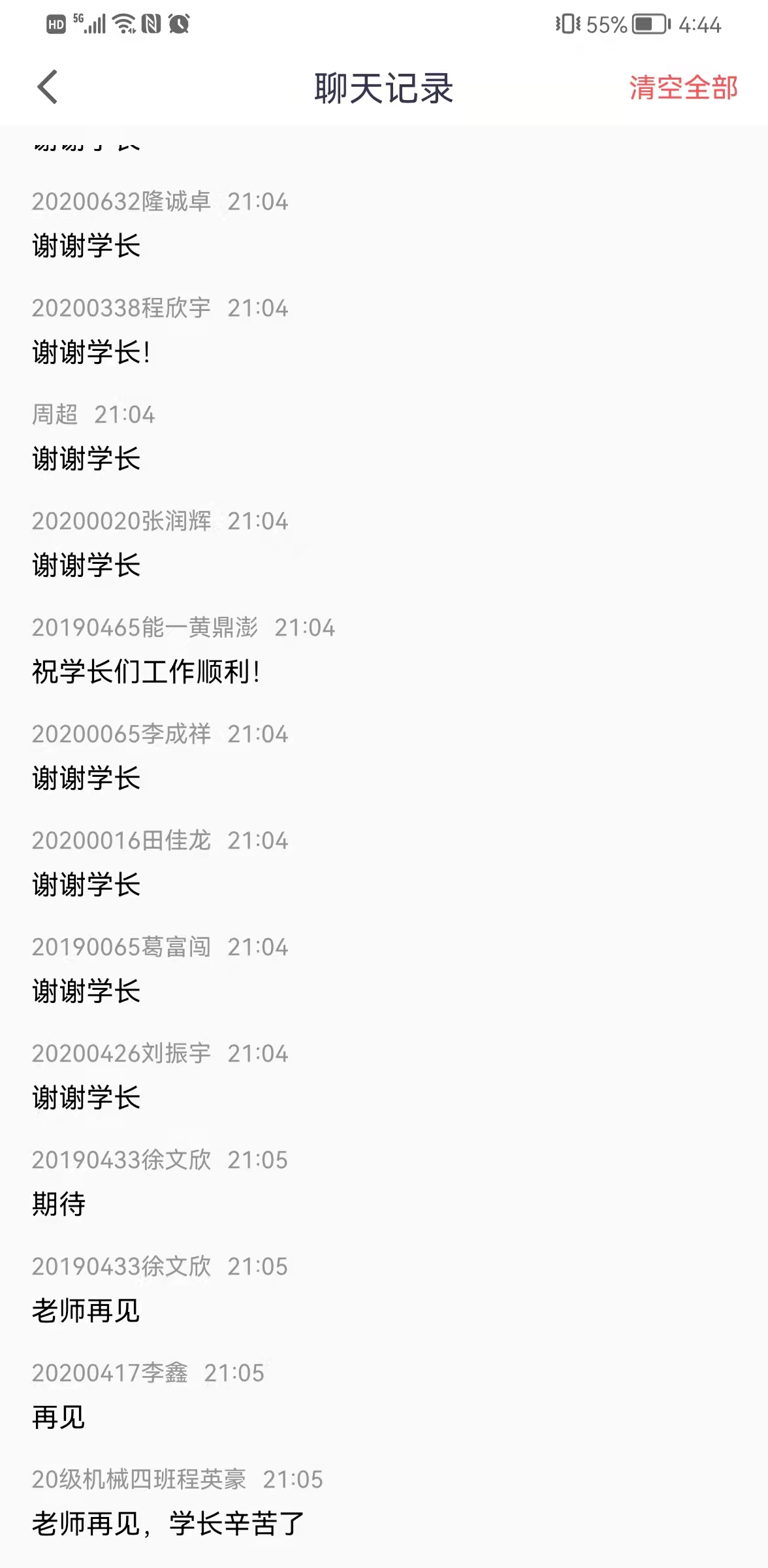Go back from the chat history screen

pyautogui.click(x=48, y=88)
